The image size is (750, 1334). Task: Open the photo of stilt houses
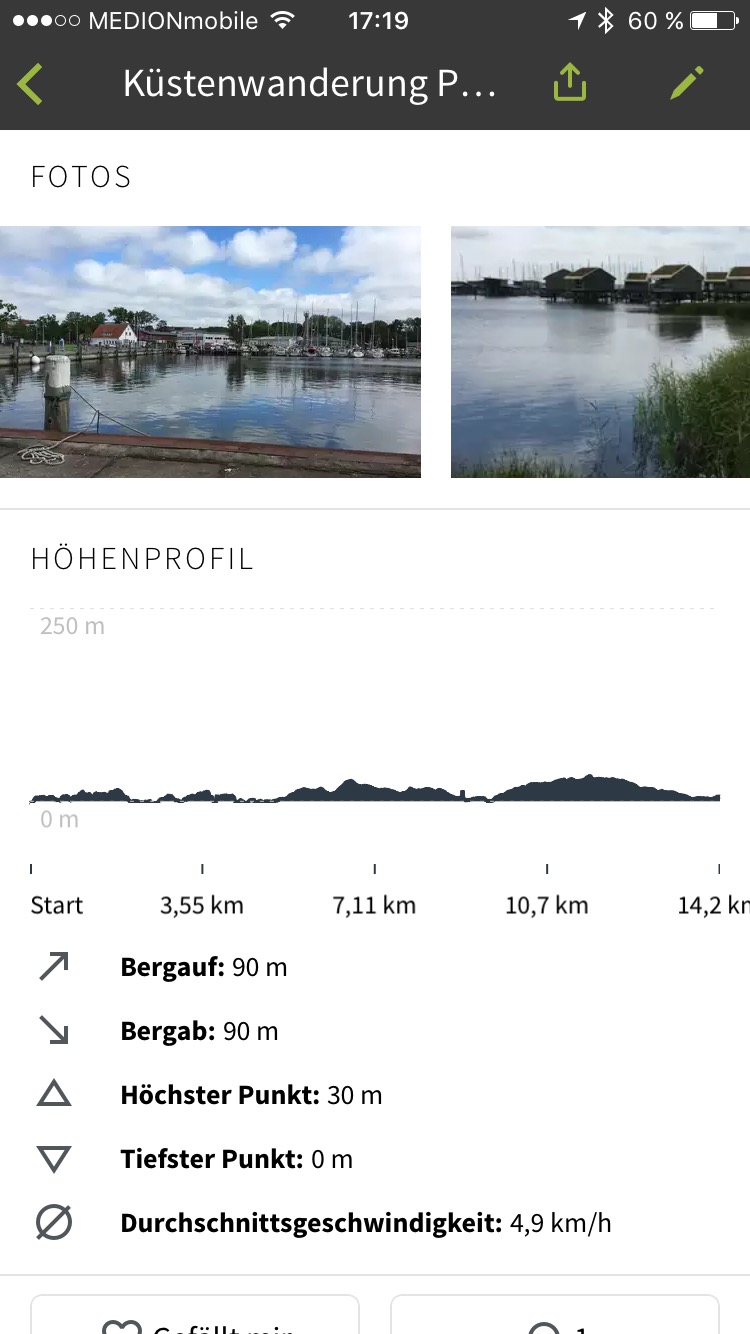pyautogui.click(x=600, y=352)
